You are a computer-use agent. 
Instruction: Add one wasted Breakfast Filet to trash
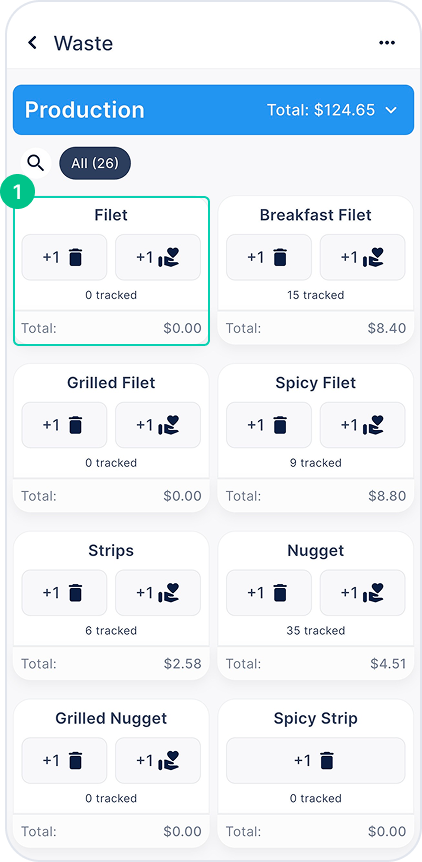tap(269, 257)
